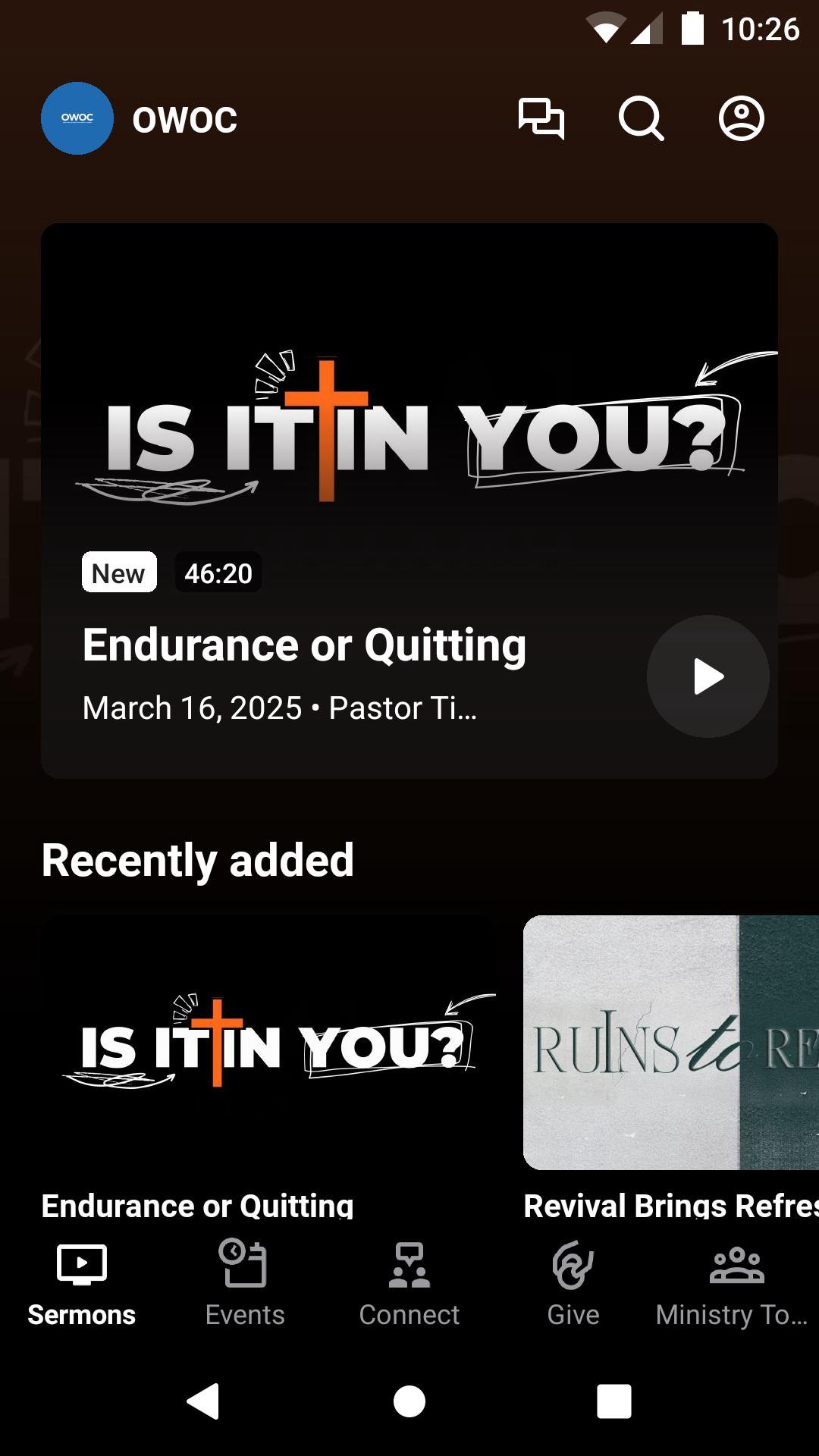
Task: Go back using the system back button
Action: [203, 1401]
